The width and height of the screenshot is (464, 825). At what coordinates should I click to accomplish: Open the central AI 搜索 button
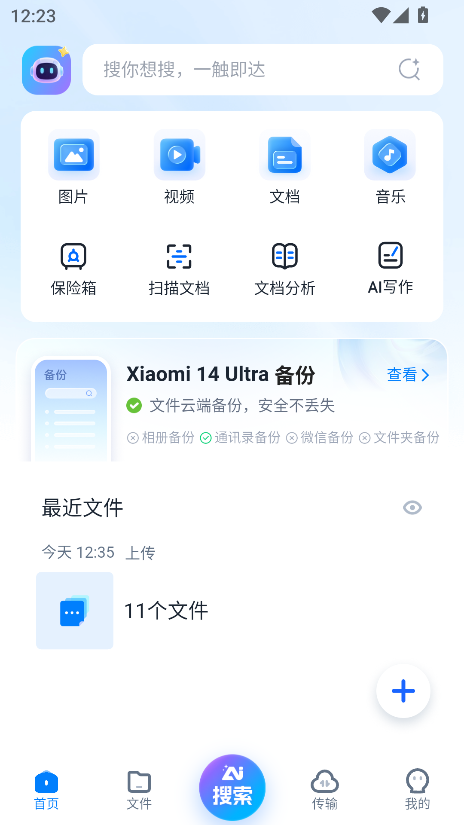pyautogui.click(x=232, y=787)
